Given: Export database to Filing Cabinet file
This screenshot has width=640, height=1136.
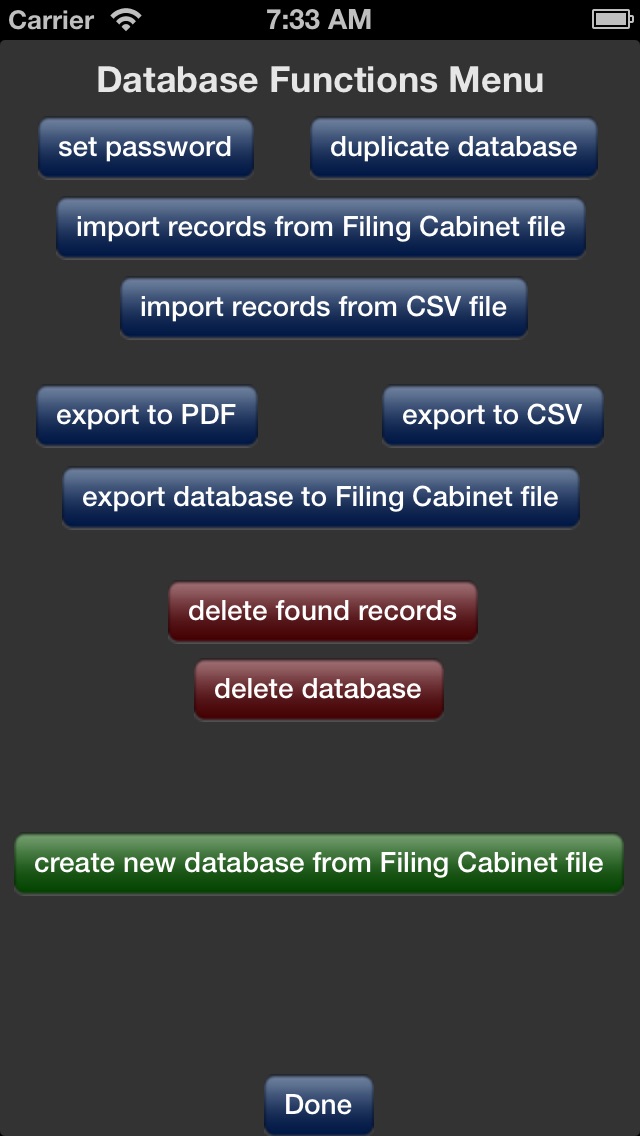Looking at the screenshot, I should tap(320, 498).
